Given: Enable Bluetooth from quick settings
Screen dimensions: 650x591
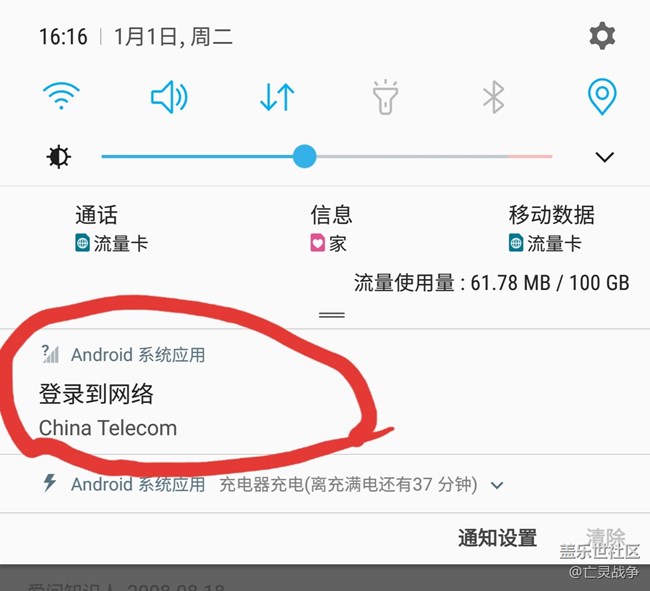Looking at the screenshot, I should coord(493,97).
